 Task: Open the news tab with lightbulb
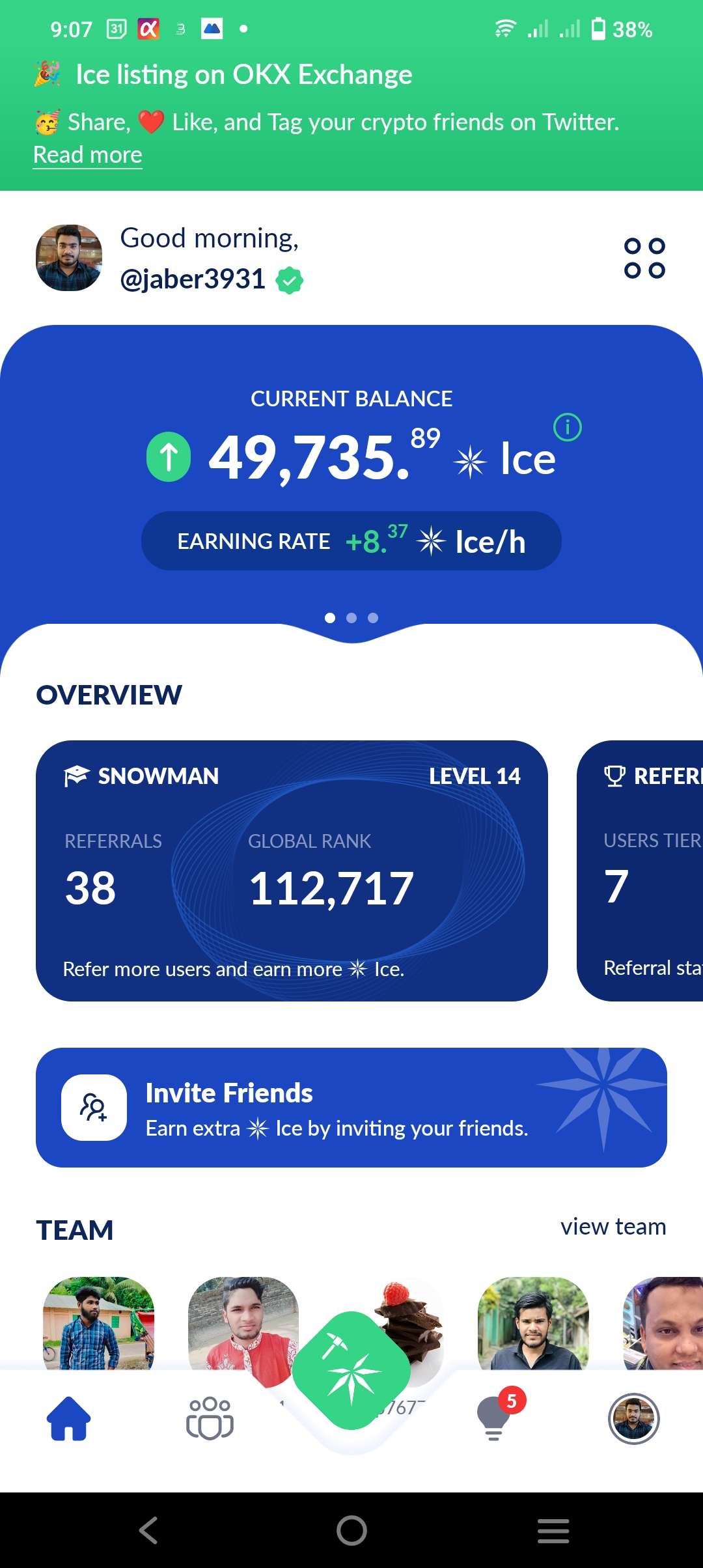495,1418
